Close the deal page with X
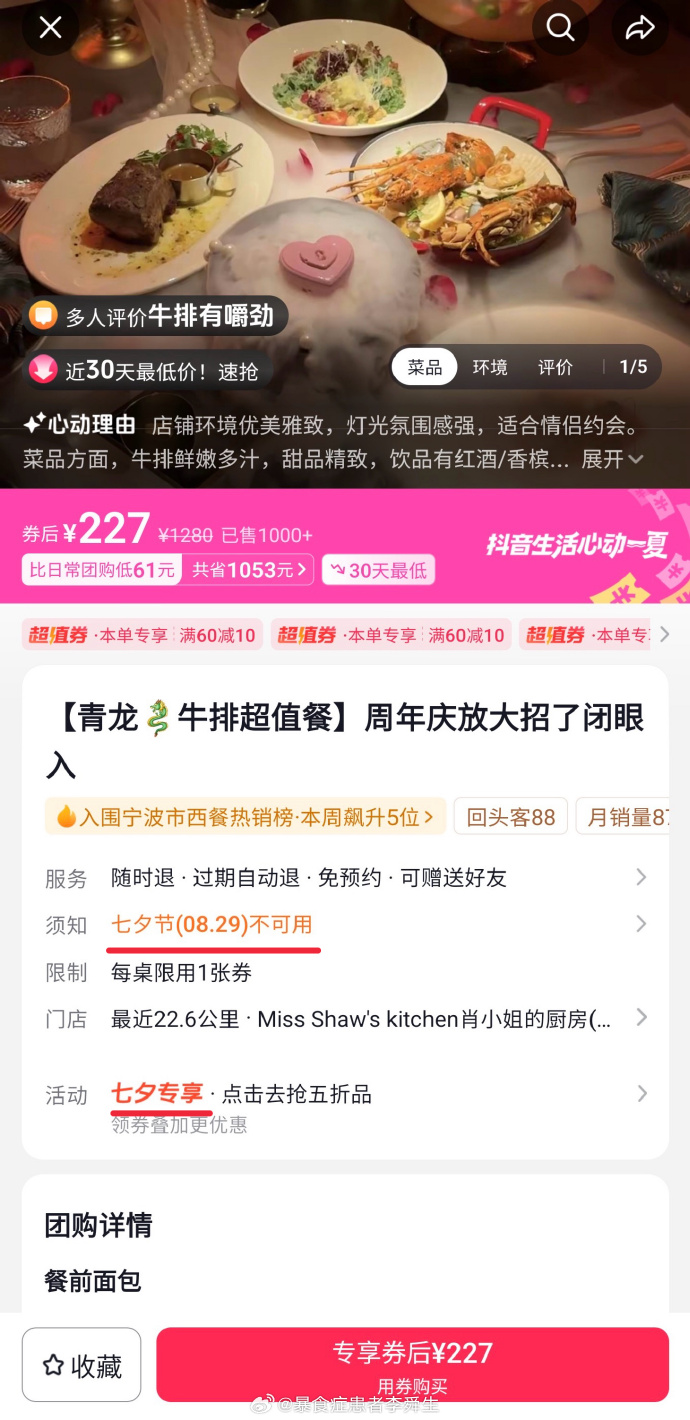 (x=50, y=28)
